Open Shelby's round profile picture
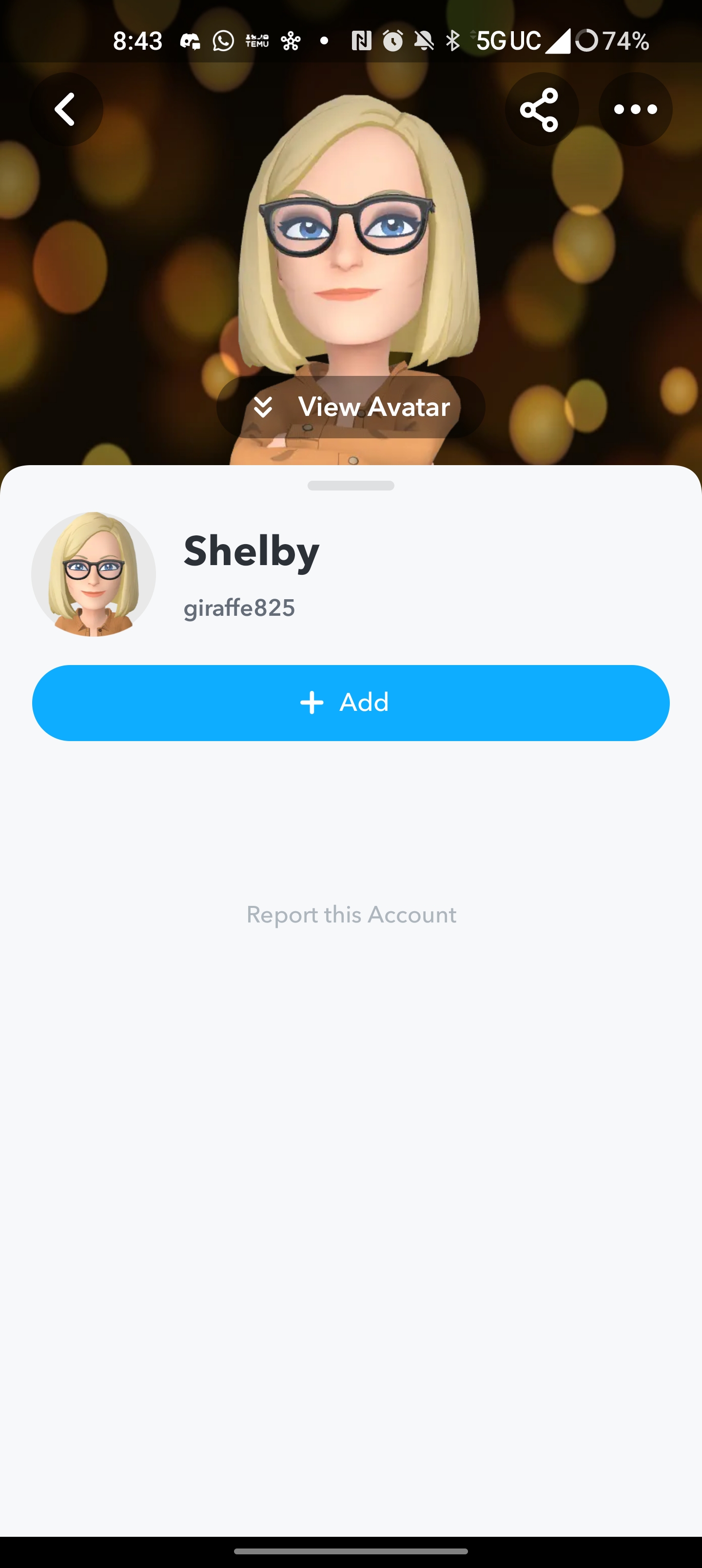702x1568 pixels. [94, 574]
